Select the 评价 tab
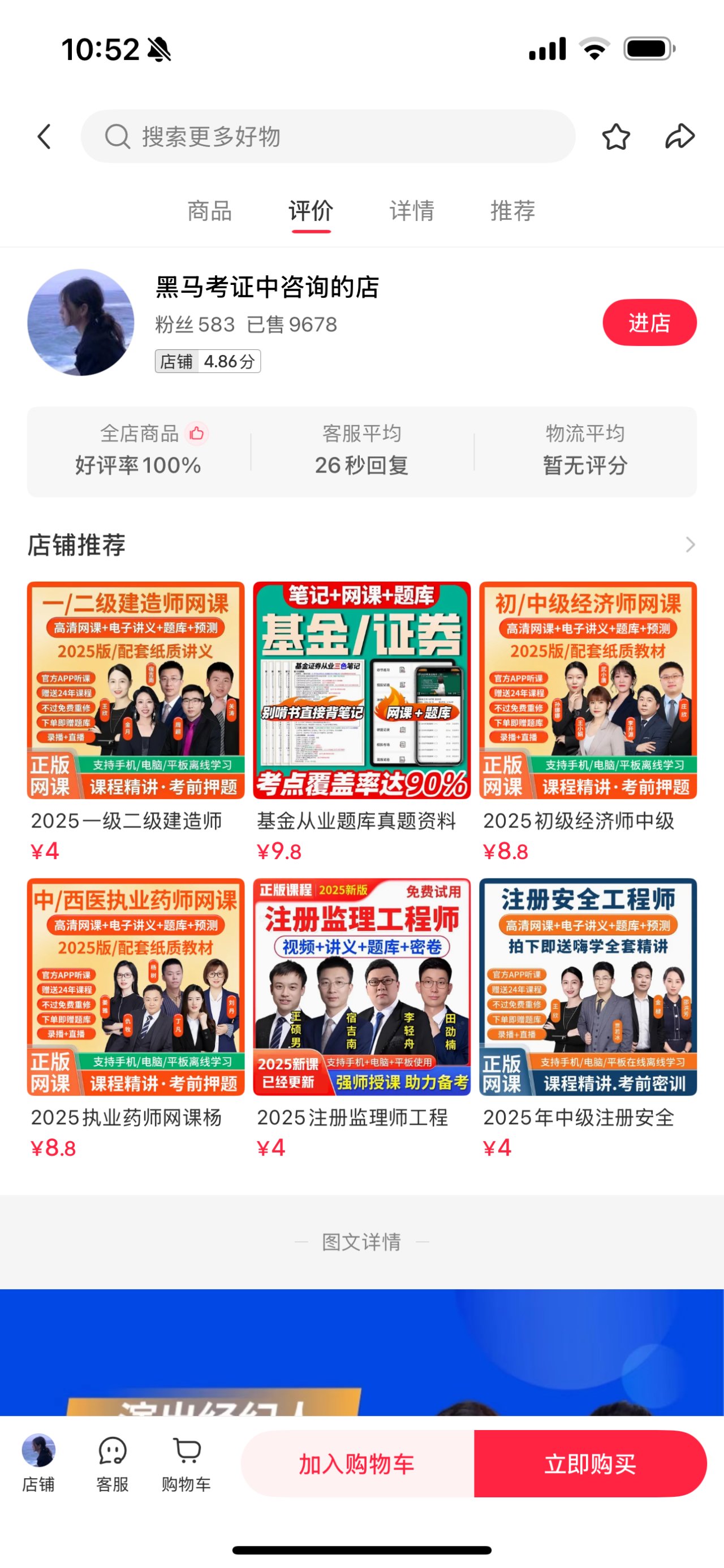 [310, 212]
